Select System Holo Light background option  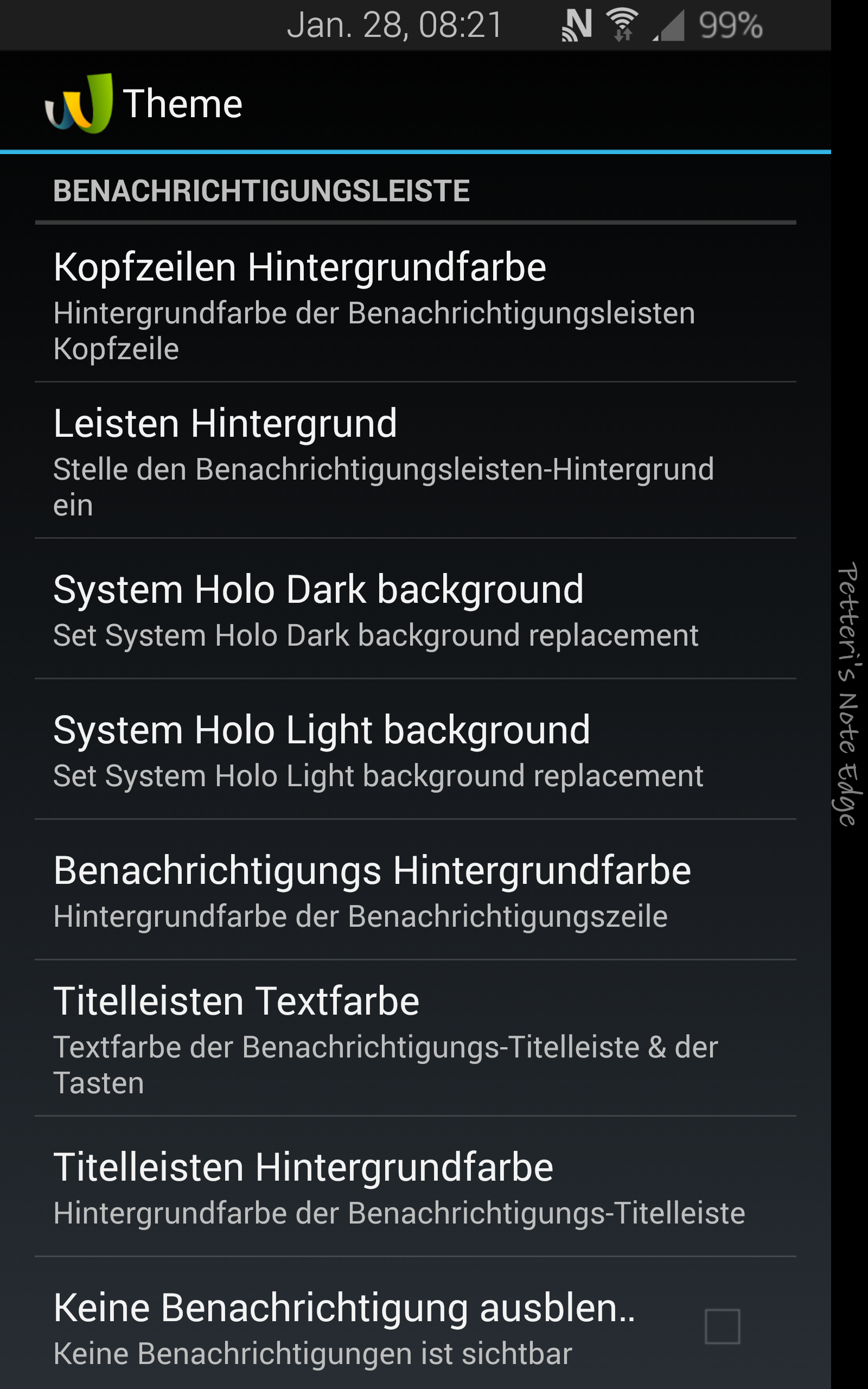415,750
